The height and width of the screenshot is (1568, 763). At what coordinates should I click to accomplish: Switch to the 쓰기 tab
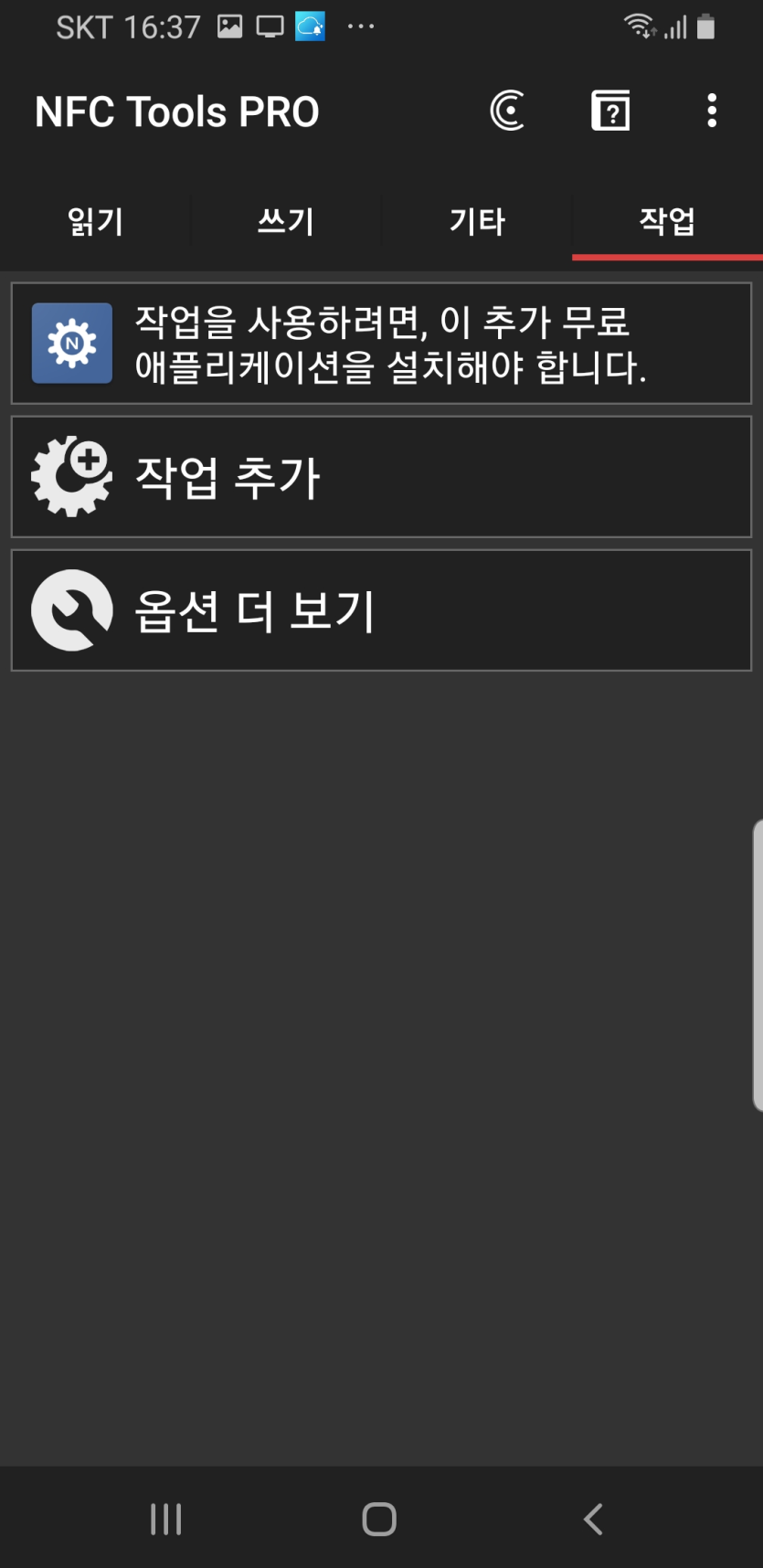point(286,221)
